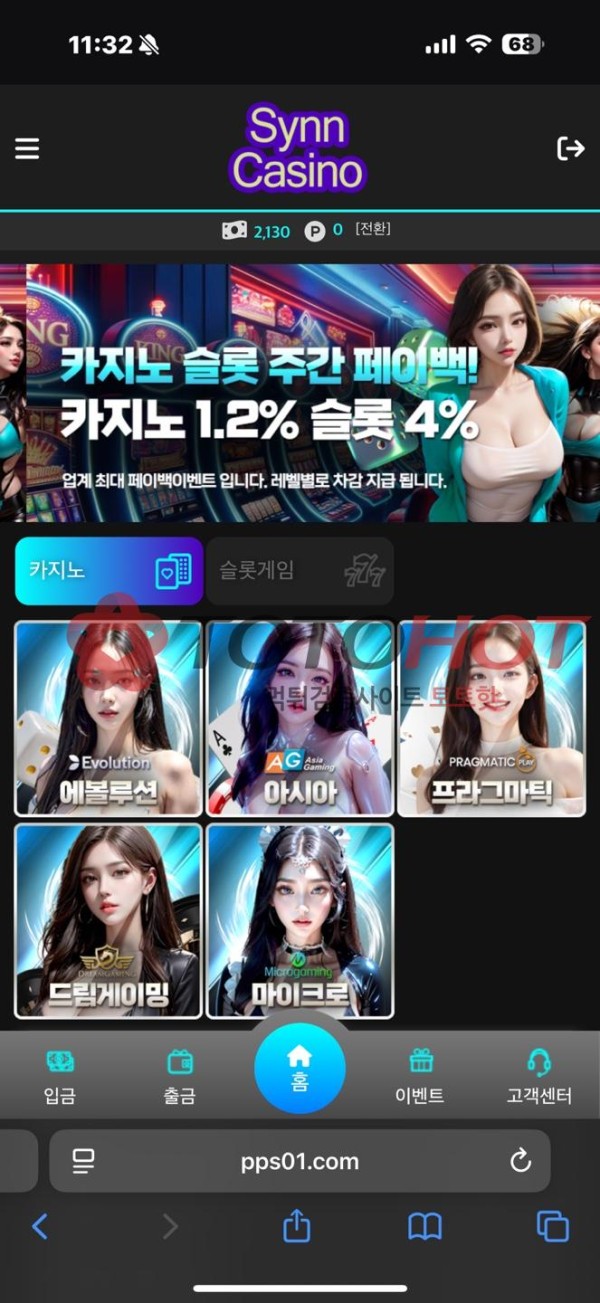Switch to the 슬롯게임 tab

(299, 571)
